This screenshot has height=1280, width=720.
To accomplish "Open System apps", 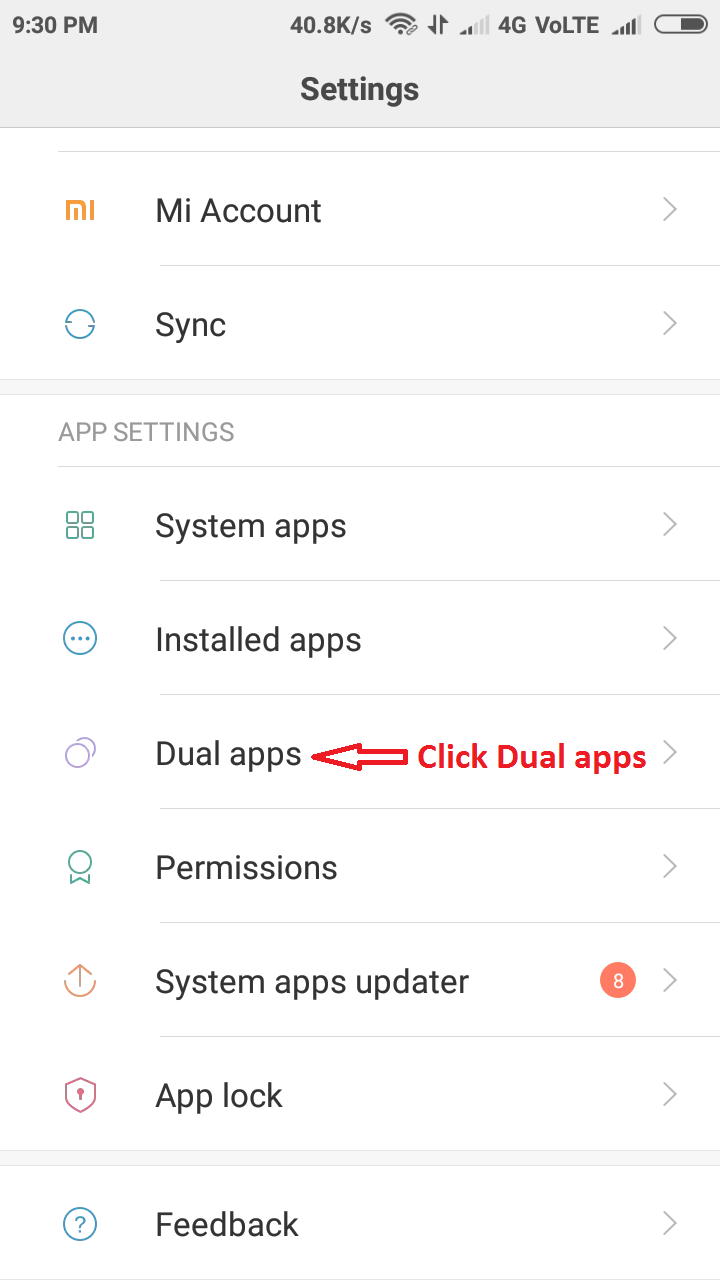I will pyautogui.click(x=360, y=524).
